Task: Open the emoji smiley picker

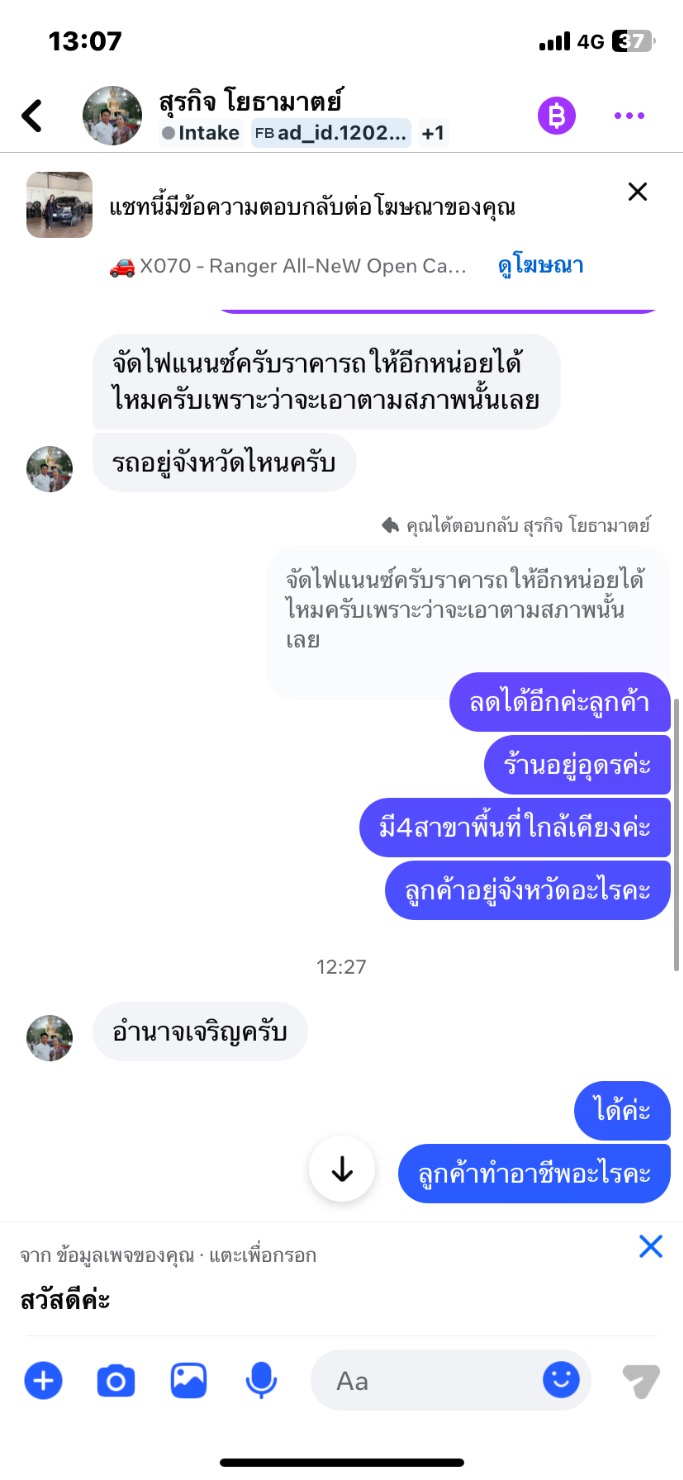Action: click(x=561, y=1381)
